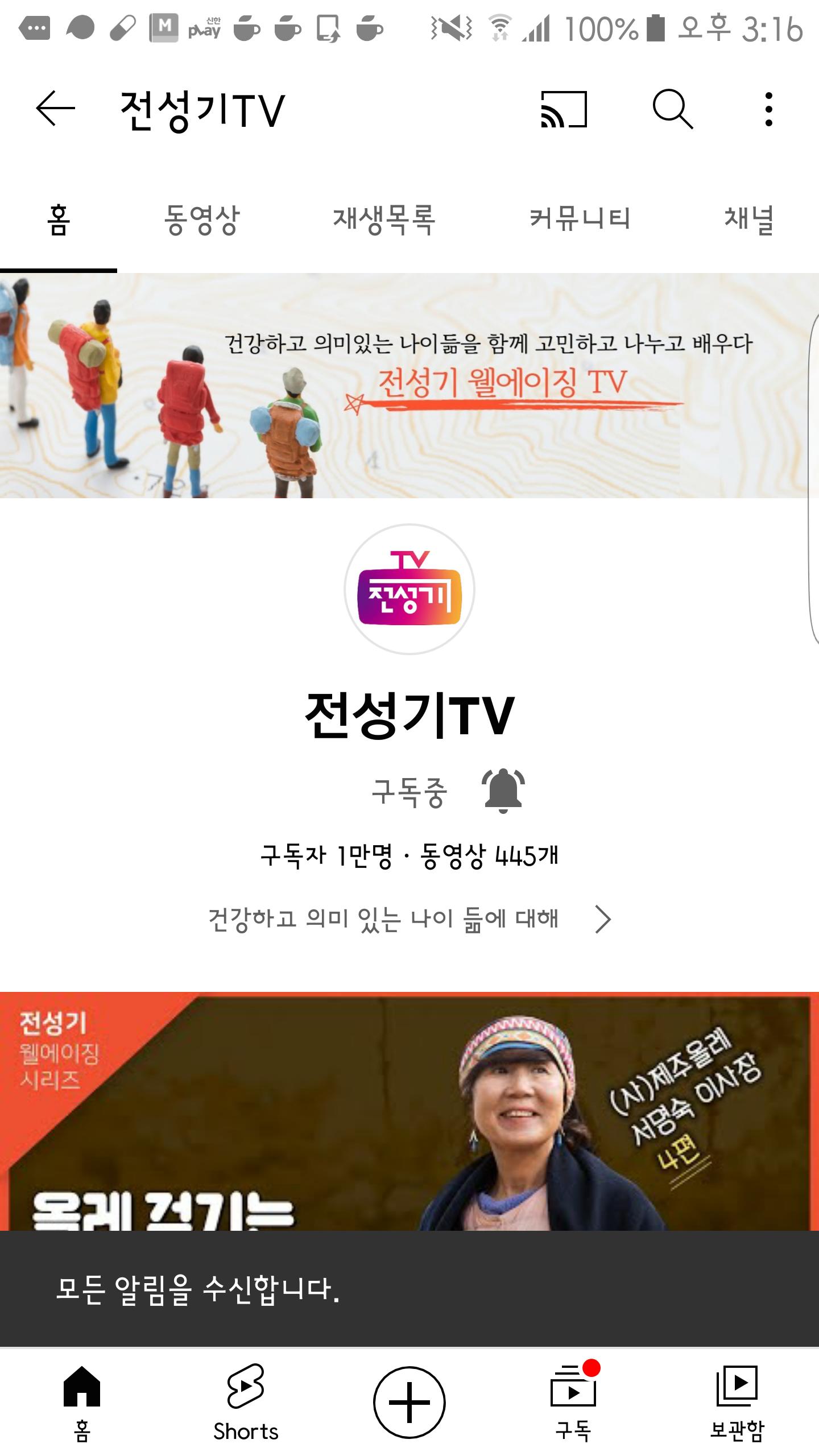Viewport: 819px width, 1456px height.
Task: Switch to the 커뮤니티 tab
Action: coord(580,220)
